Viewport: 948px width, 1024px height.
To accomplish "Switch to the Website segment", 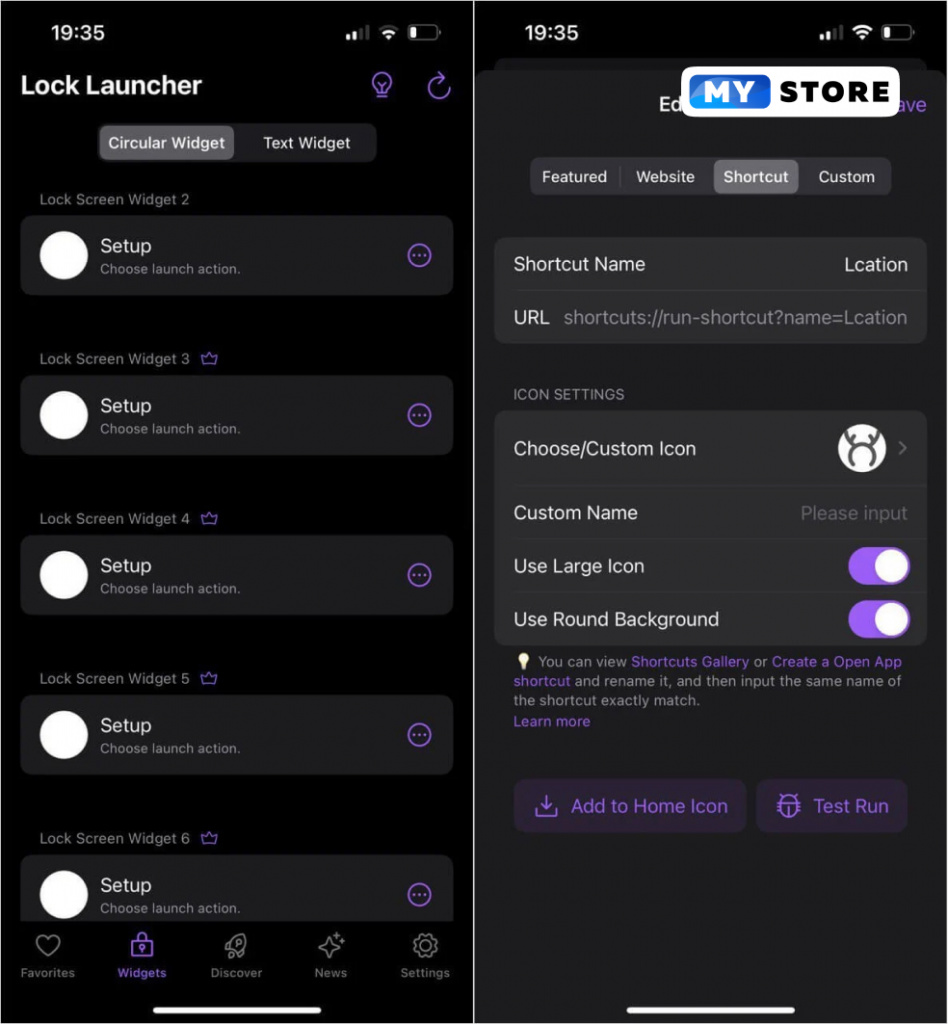I will [x=665, y=177].
